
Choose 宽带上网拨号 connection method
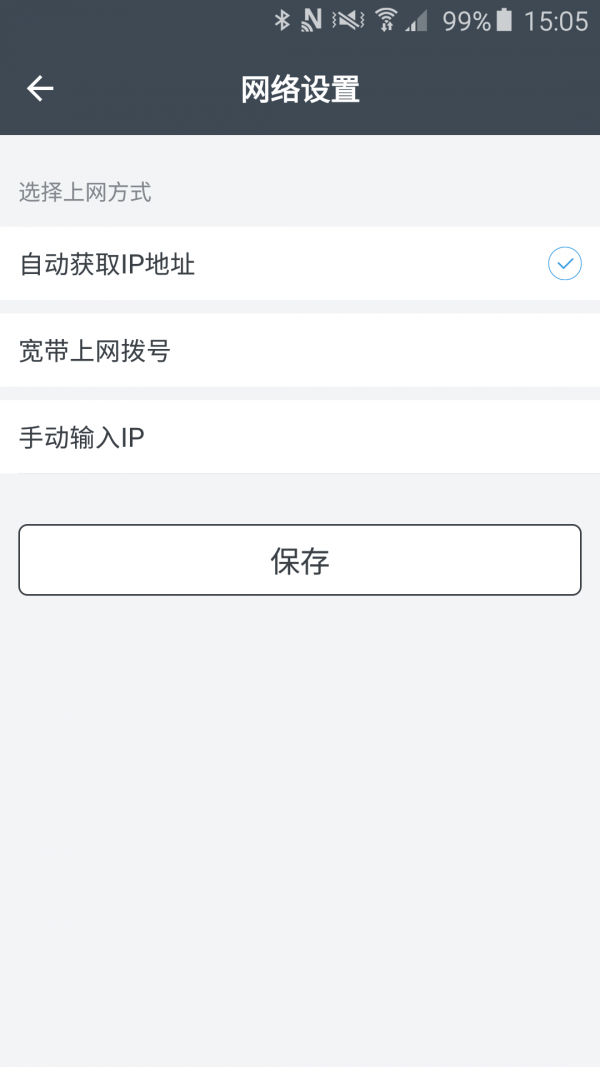pyautogui.click(x=300, y=351)
